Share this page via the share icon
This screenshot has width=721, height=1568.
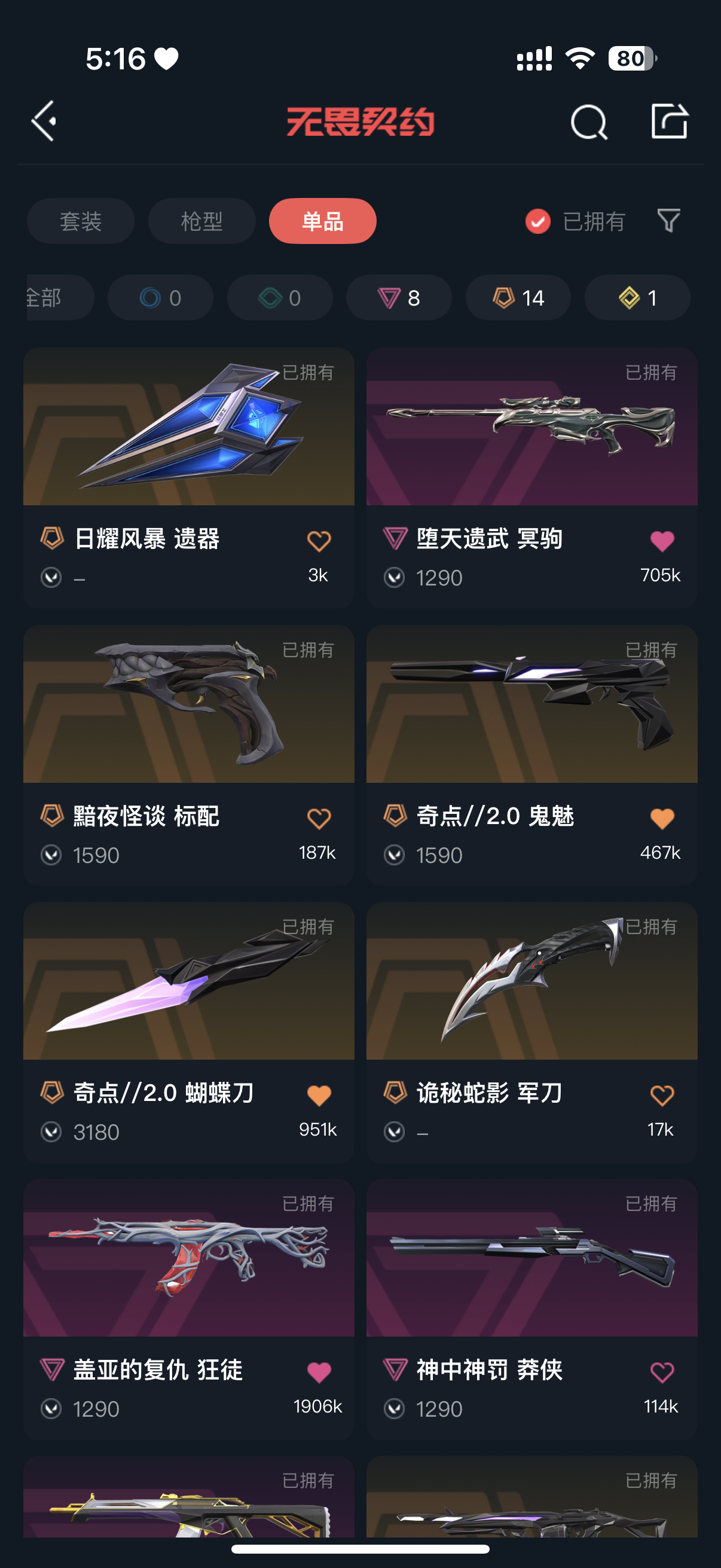click(669, 121)
